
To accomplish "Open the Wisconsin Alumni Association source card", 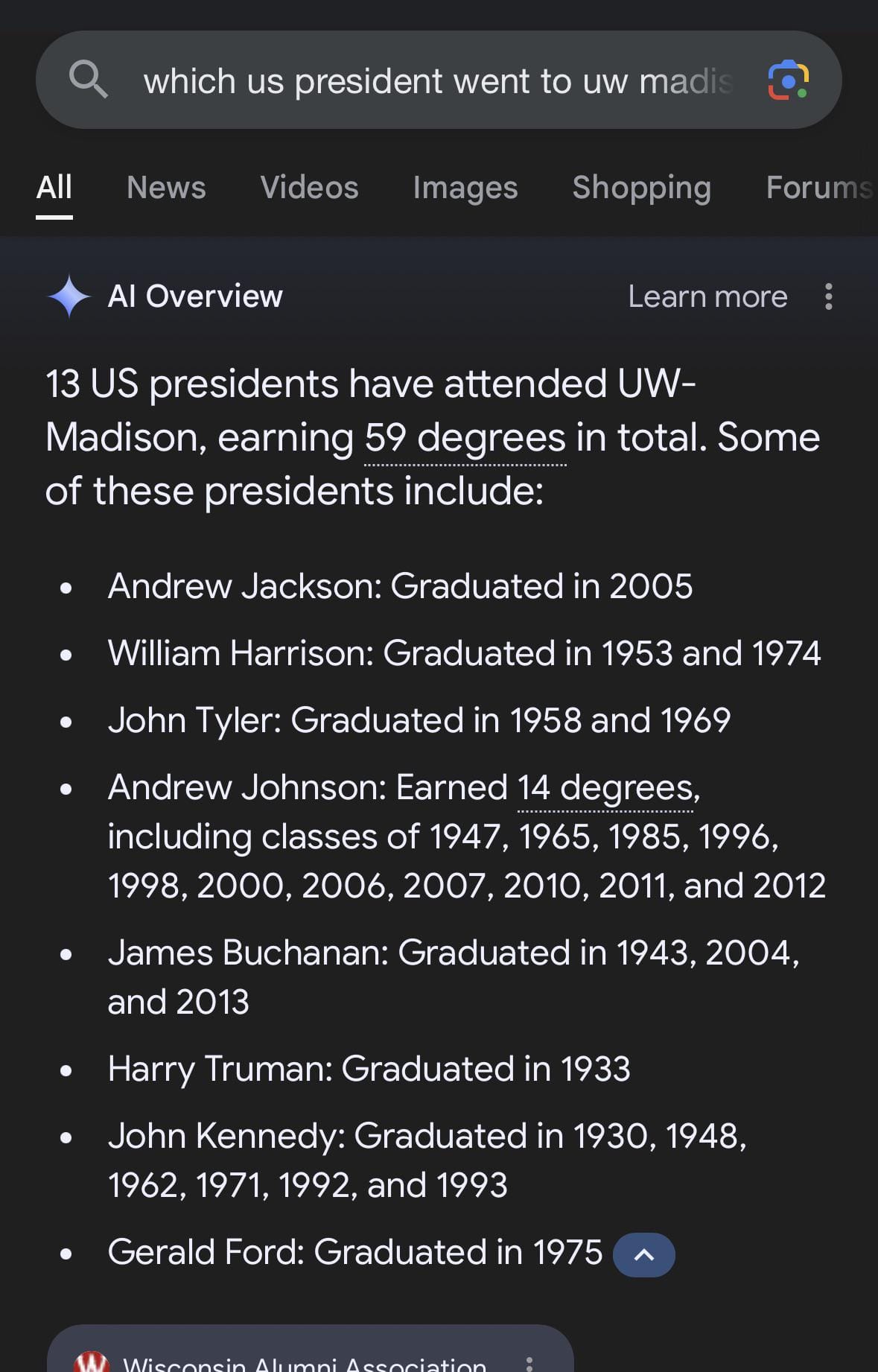I will click(304, 1360).
